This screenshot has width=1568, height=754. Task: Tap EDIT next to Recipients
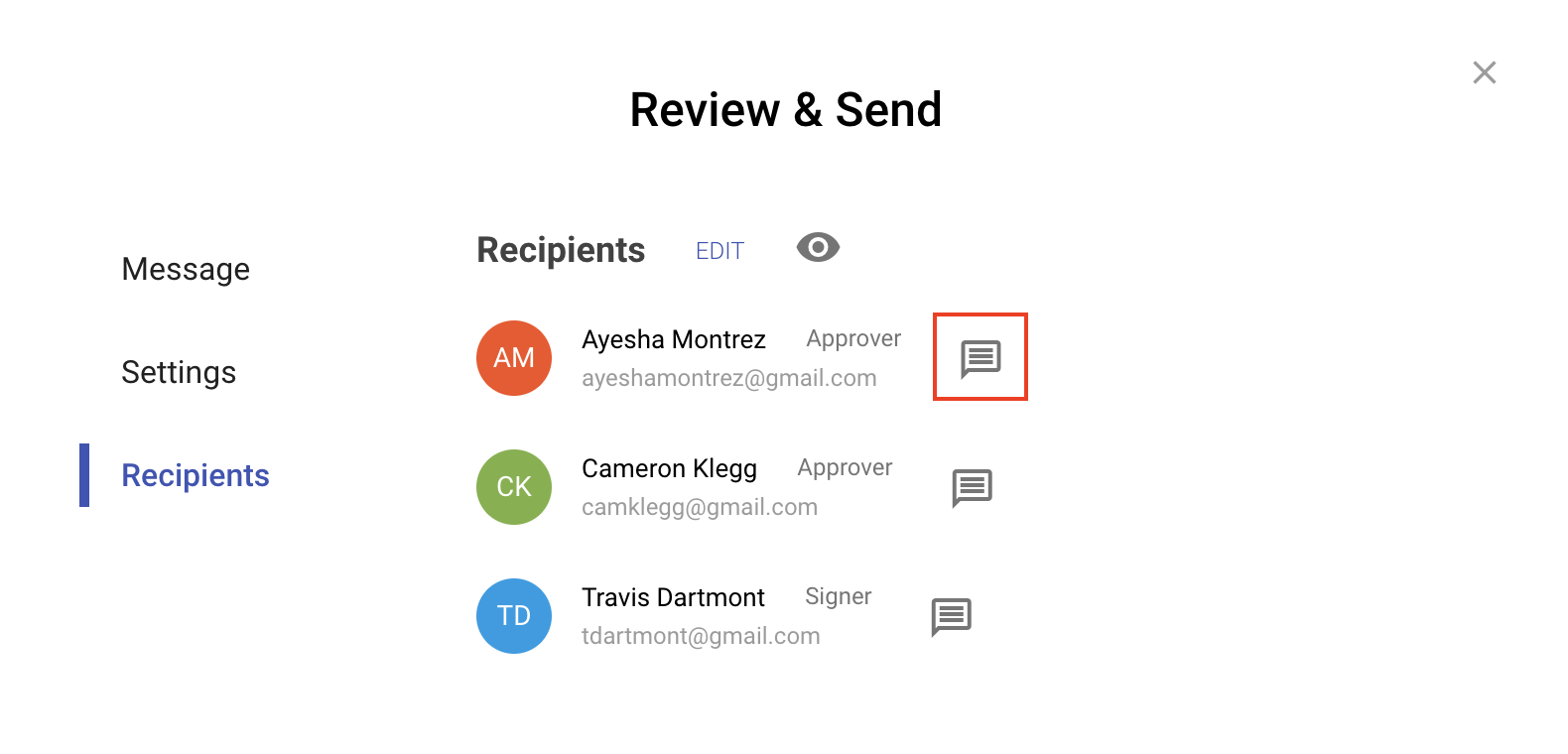(x=719, y=251)
